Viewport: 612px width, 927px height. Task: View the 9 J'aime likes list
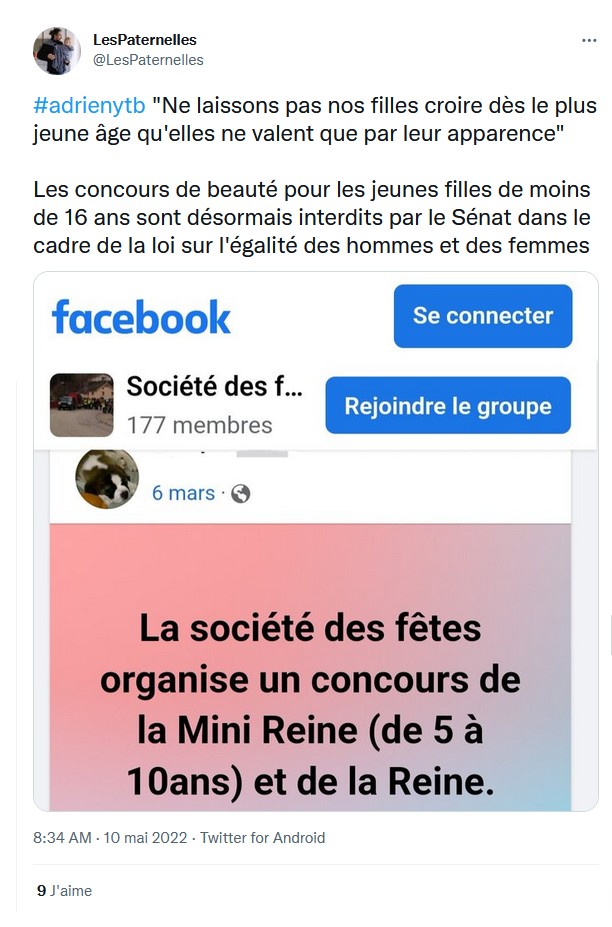pos(63,890)
